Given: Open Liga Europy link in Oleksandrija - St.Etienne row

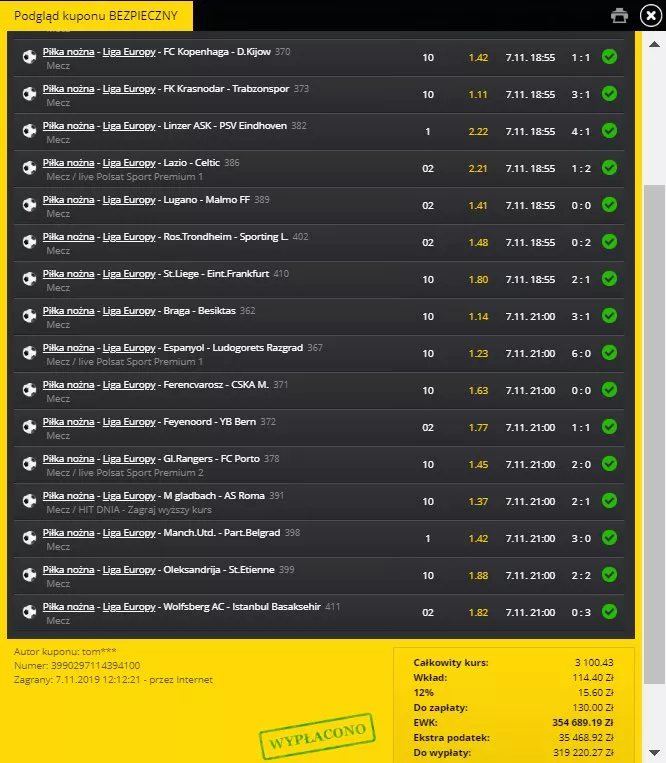Looking at the screenshot, I should pyautogui.click(x=129, y=569).
